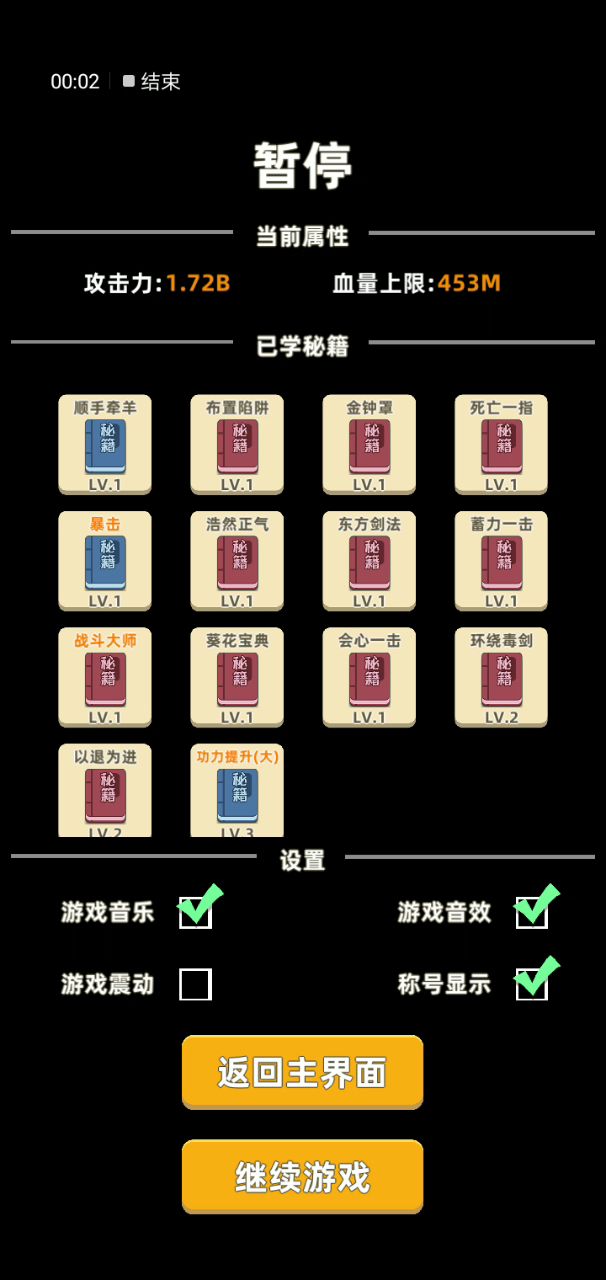Open the 暴击 skill book

(x=105, y=560)
